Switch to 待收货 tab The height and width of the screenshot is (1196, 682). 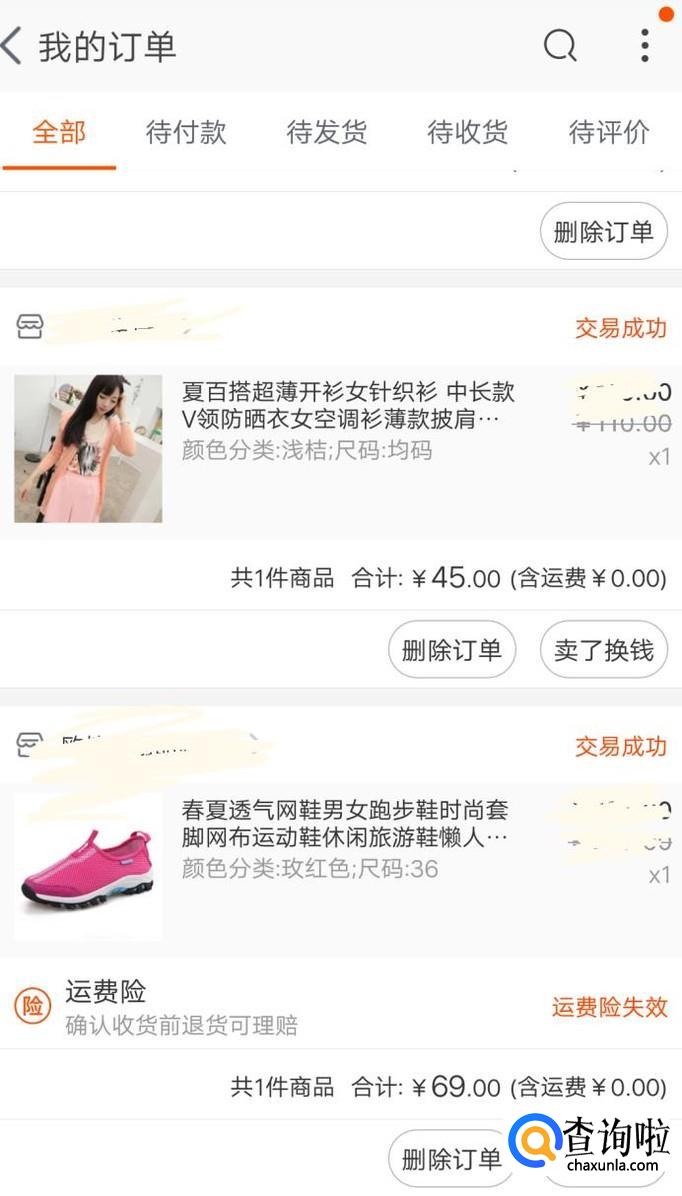(468, 132)
